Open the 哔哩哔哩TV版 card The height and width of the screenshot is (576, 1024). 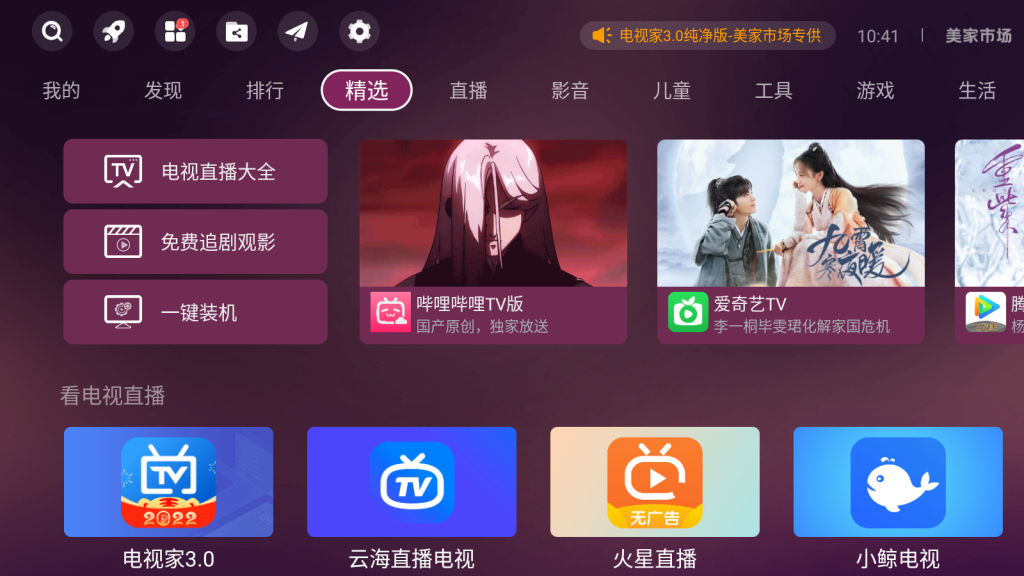(493, 241)
